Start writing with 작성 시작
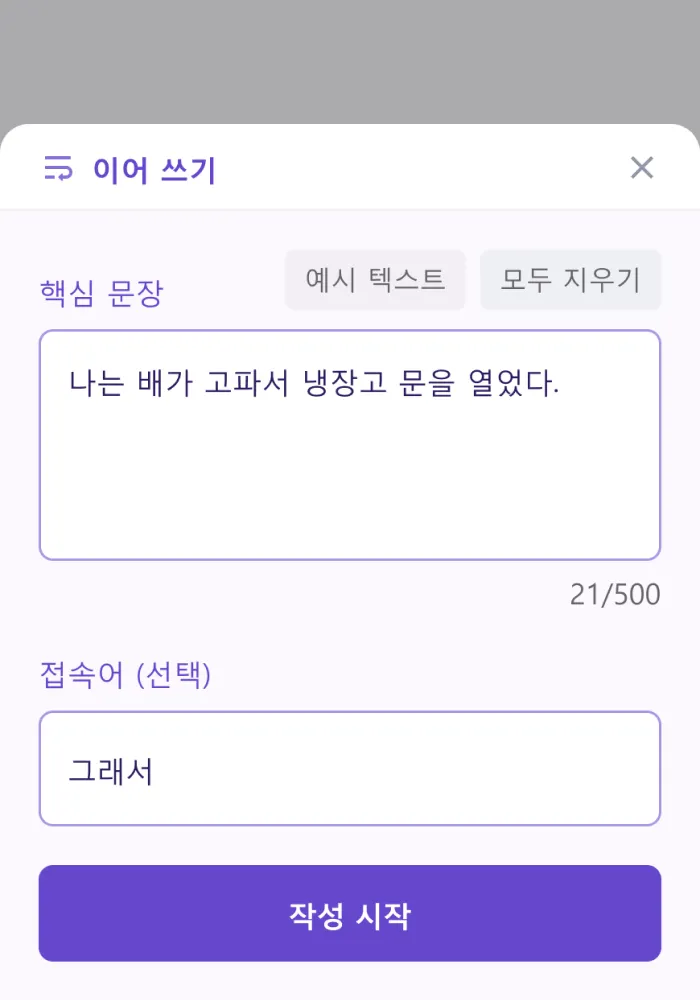Image resolution: width=700 pixels, height=1000 pixels. click(350, 914)
